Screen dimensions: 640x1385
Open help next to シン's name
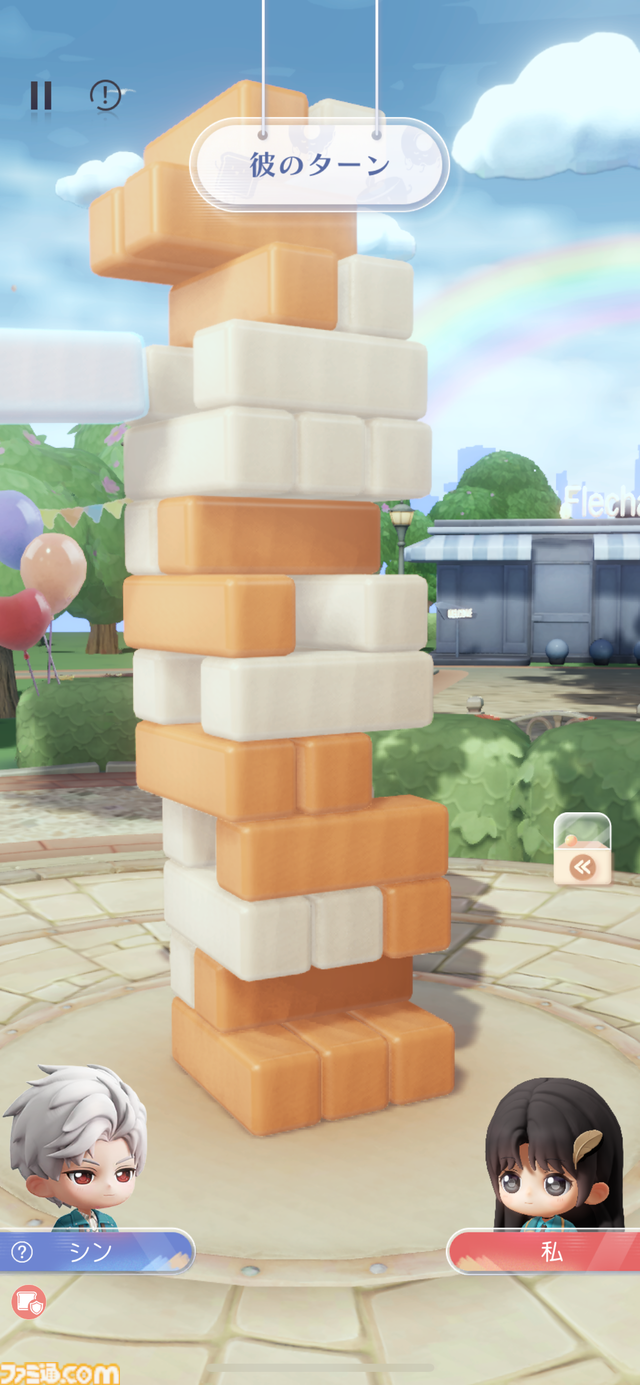(22, 1252)
